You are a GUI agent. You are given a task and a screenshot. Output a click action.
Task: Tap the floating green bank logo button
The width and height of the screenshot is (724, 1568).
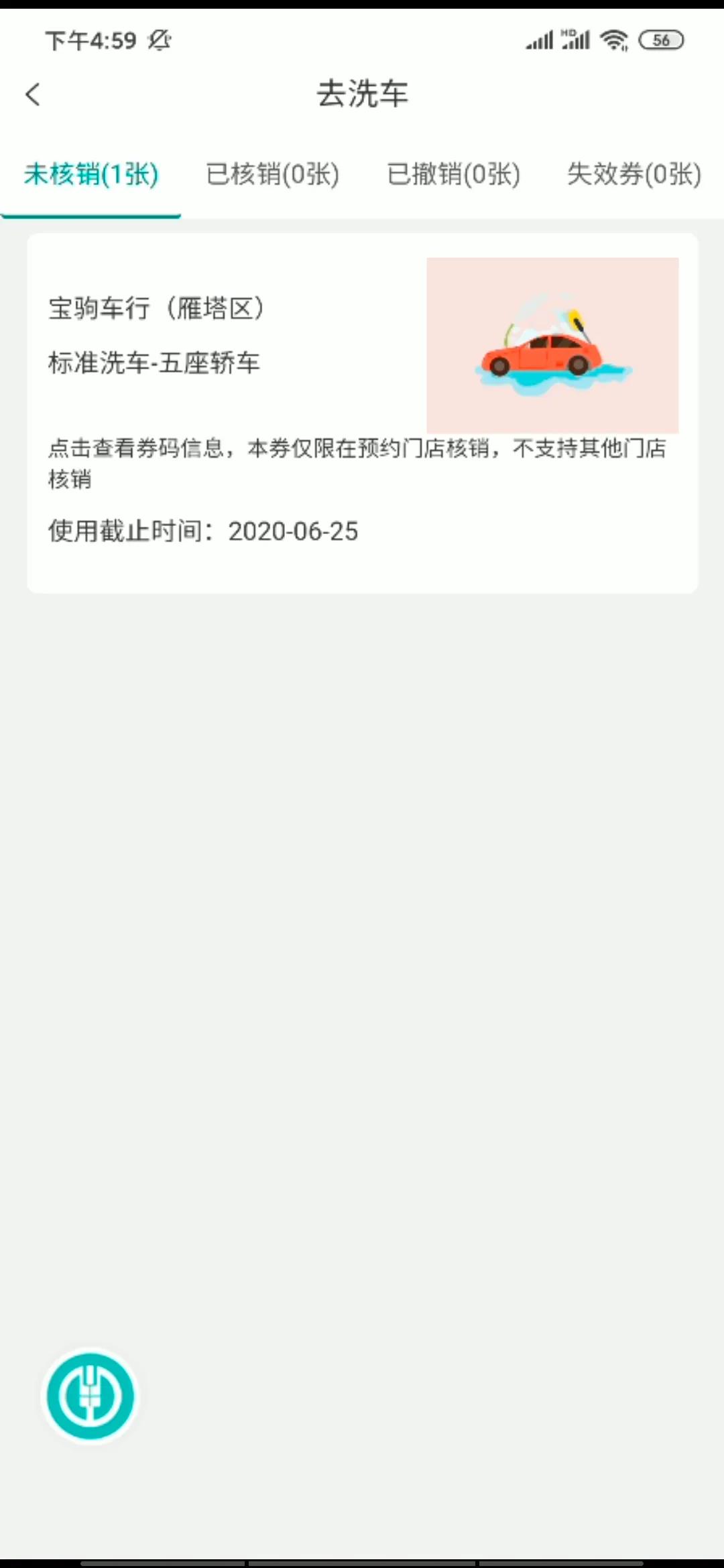coord(90,1396)
